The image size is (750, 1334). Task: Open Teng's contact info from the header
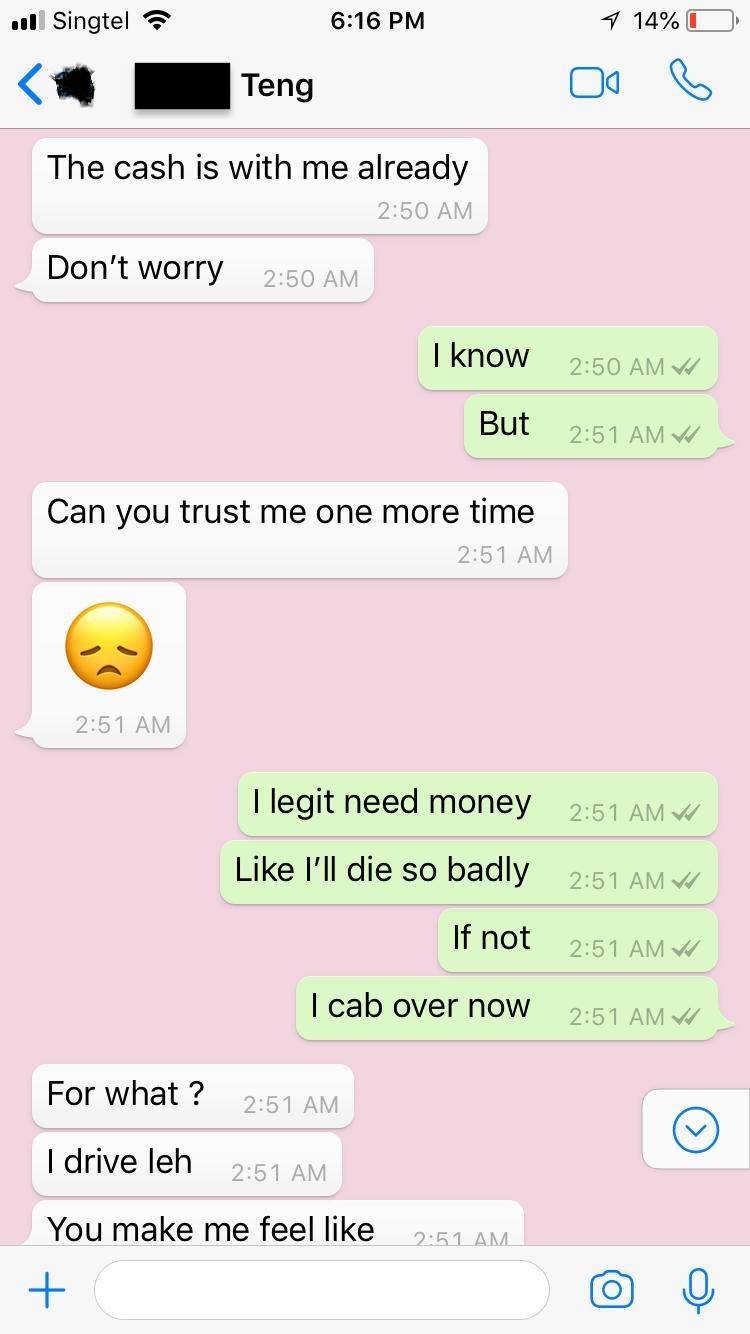coord(277,86)
